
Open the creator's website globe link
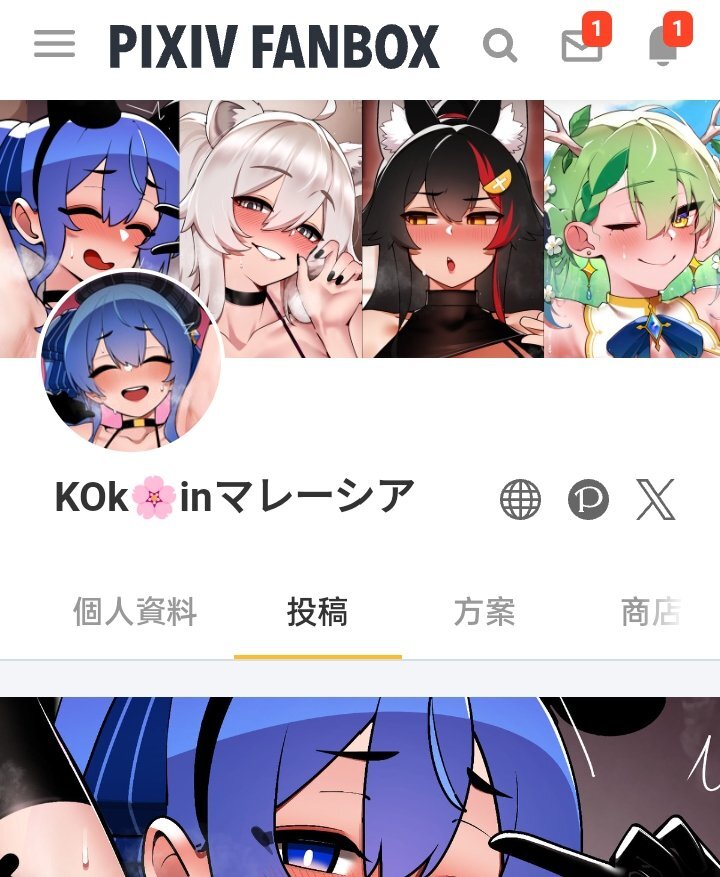click(520, 499)
